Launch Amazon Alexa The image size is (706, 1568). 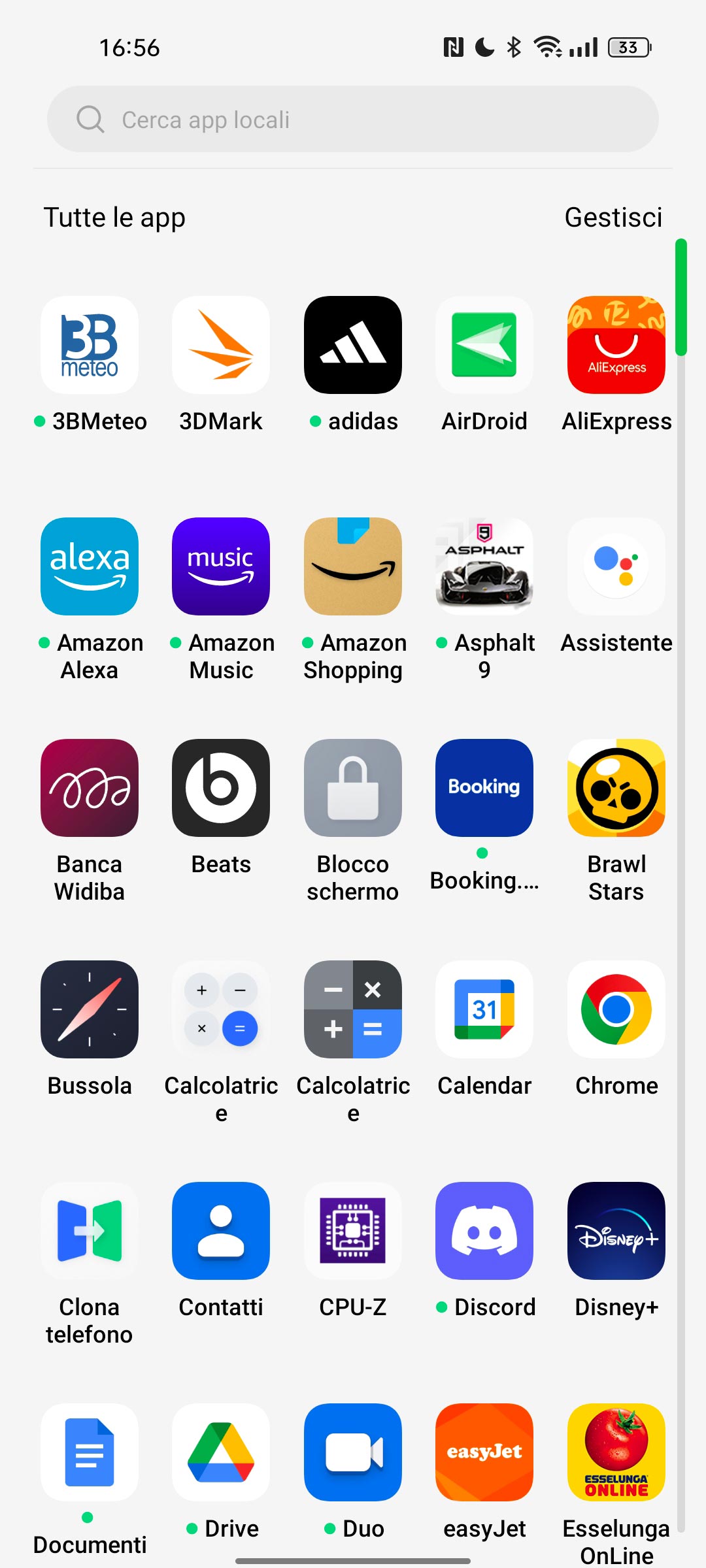[90, 566]
